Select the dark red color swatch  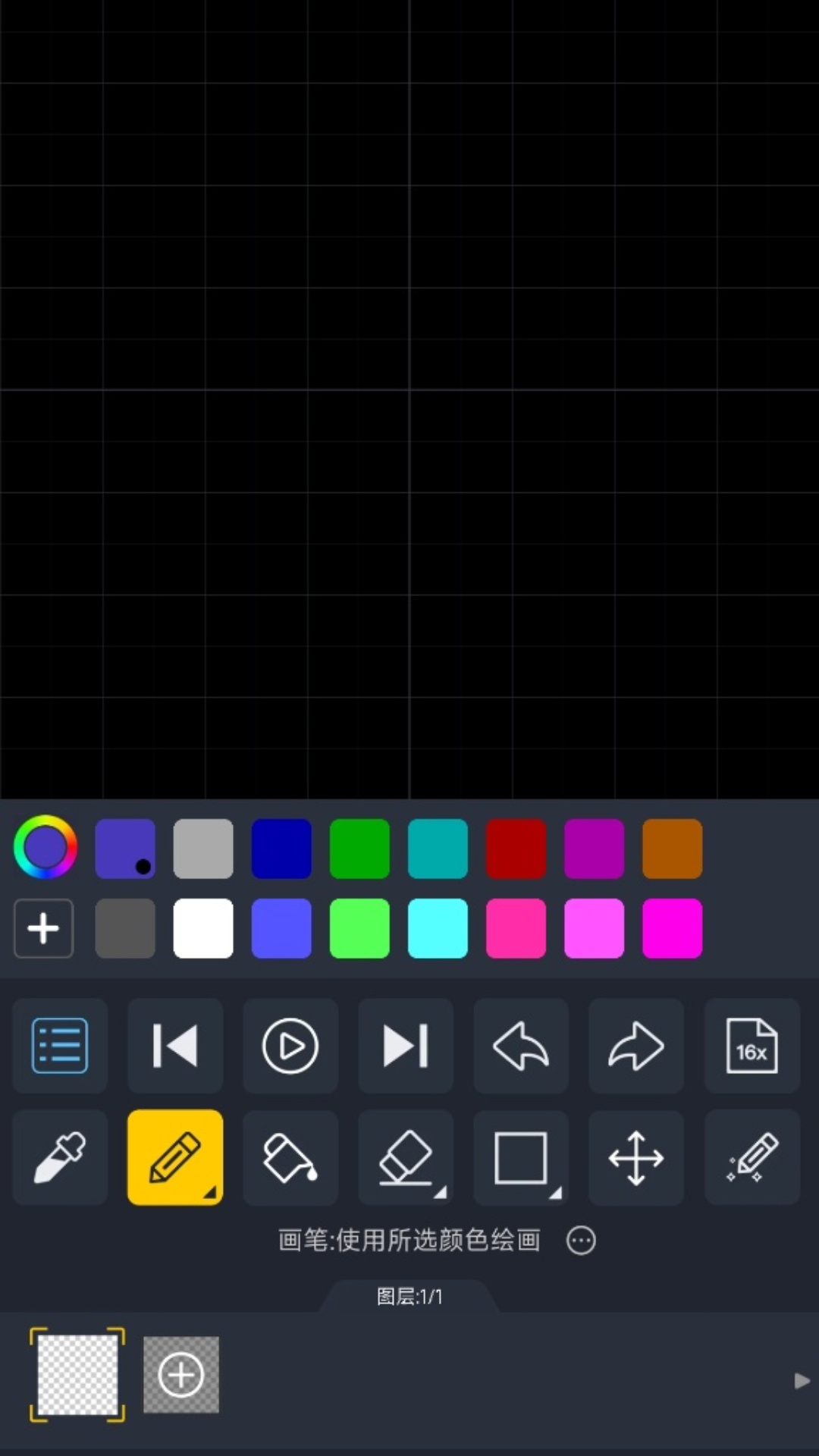pyautogui.click(x=516, y=849)
